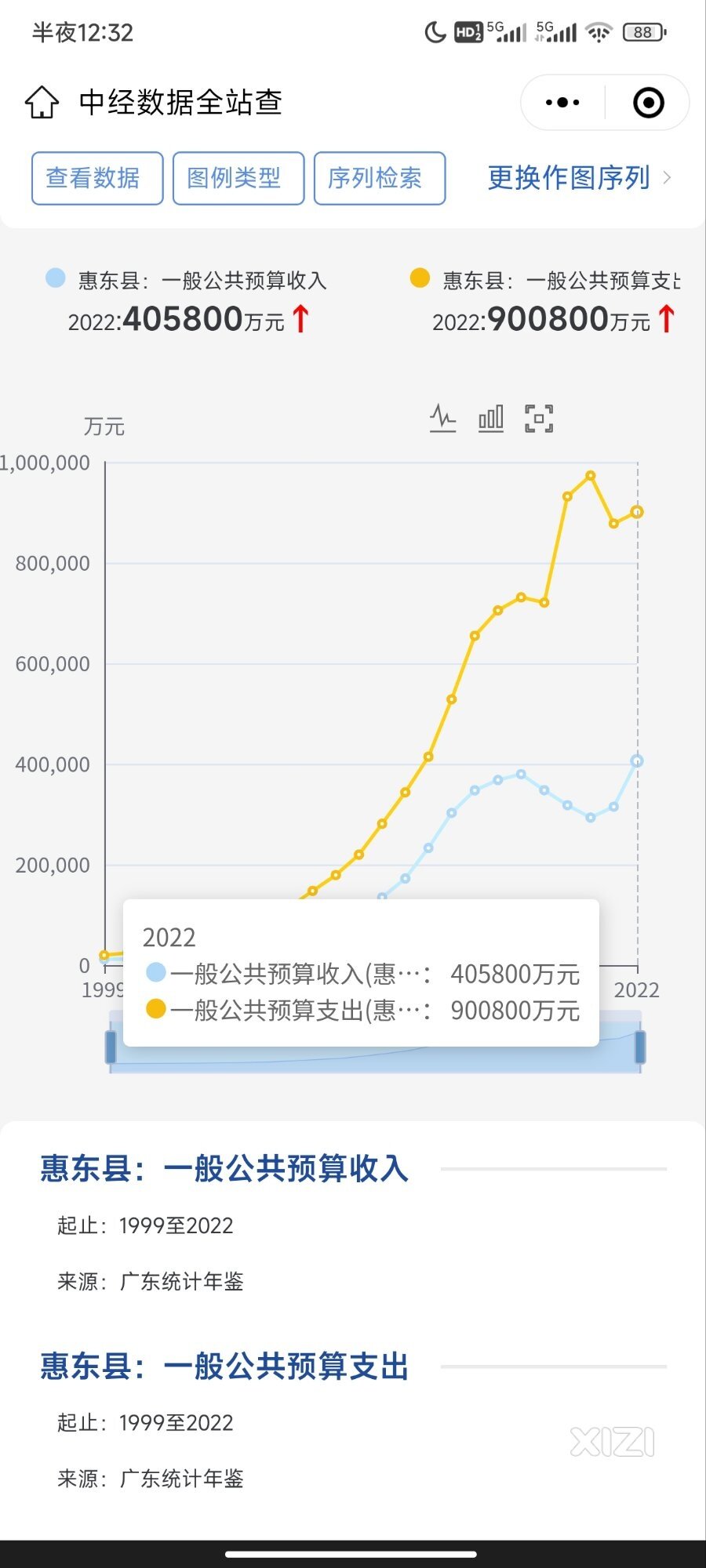The width and height of the screenshot is (706, 1568).
Task: Close the mini program via circle icon
Action: (x=649, y=103)
